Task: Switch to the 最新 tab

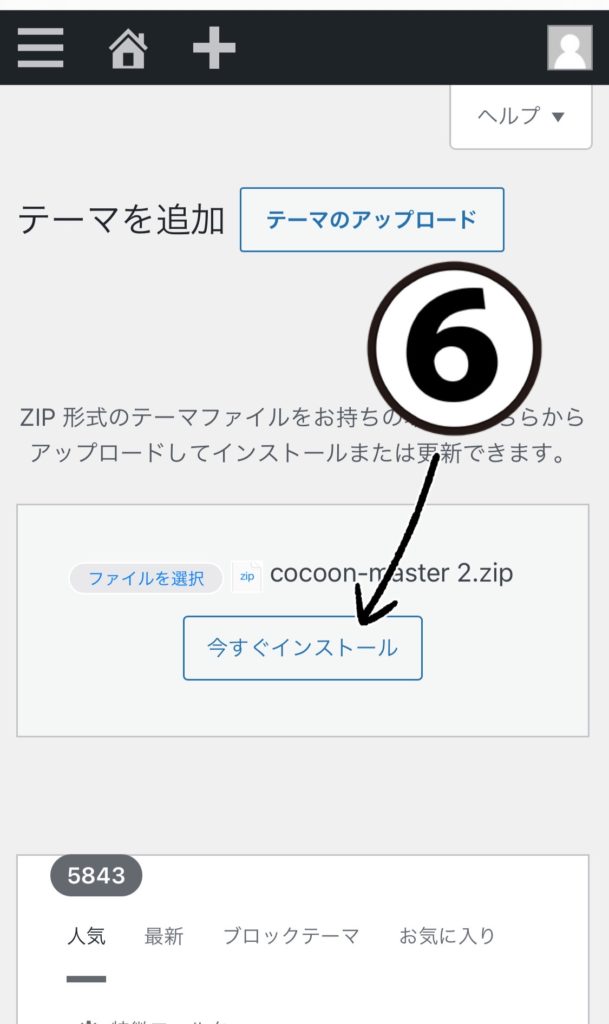Action: click(164, 936)
